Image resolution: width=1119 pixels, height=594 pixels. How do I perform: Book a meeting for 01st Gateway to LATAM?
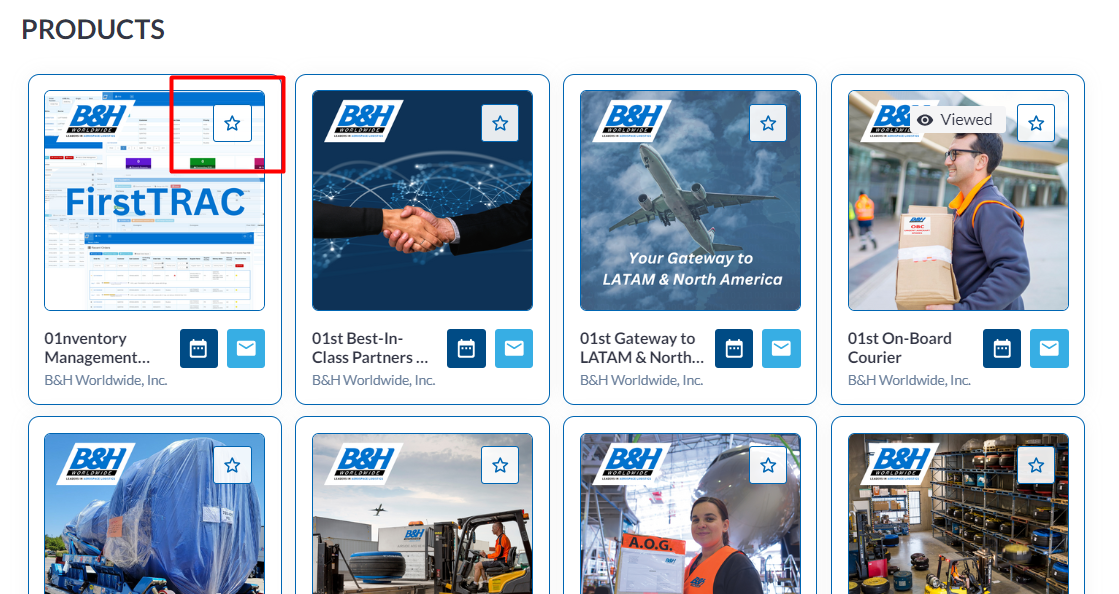coord(734,348)
